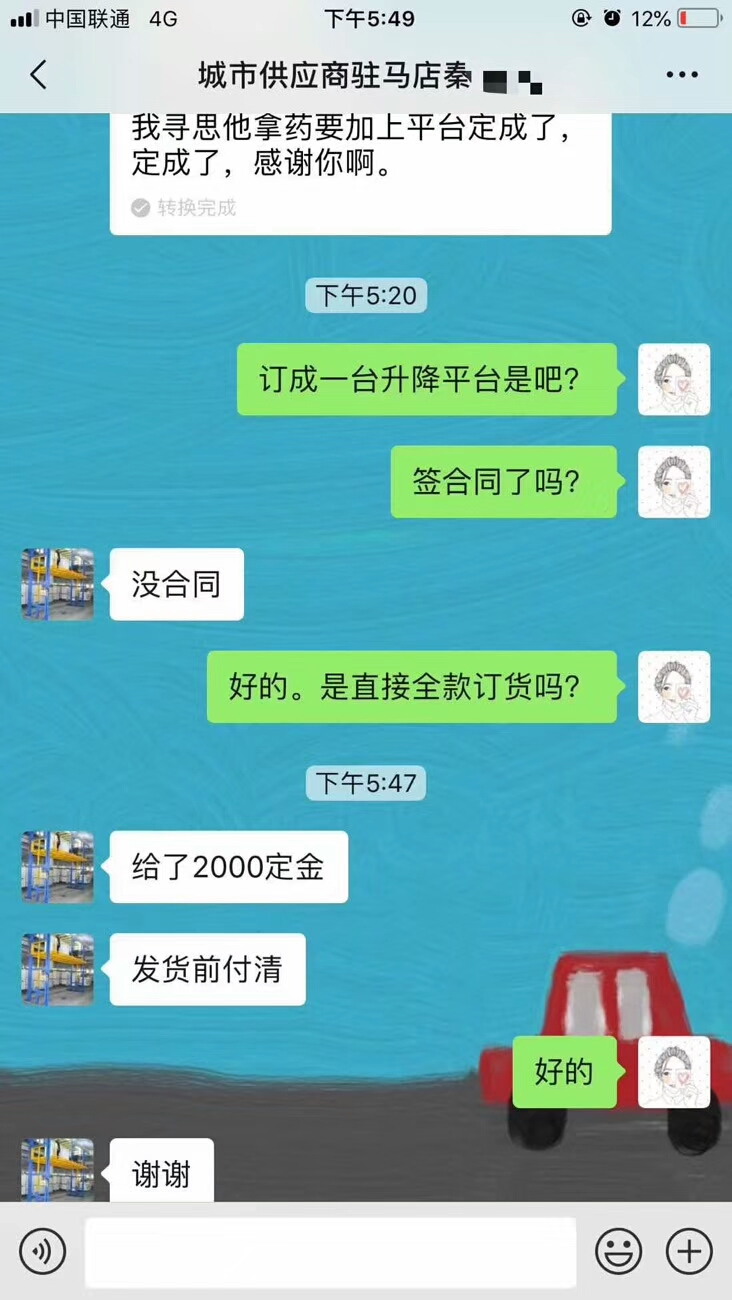The width and height of the screenshot is (732, 1300).
Task: Open my avatar beside 签合同了吗?
Action: coord(674,482)
